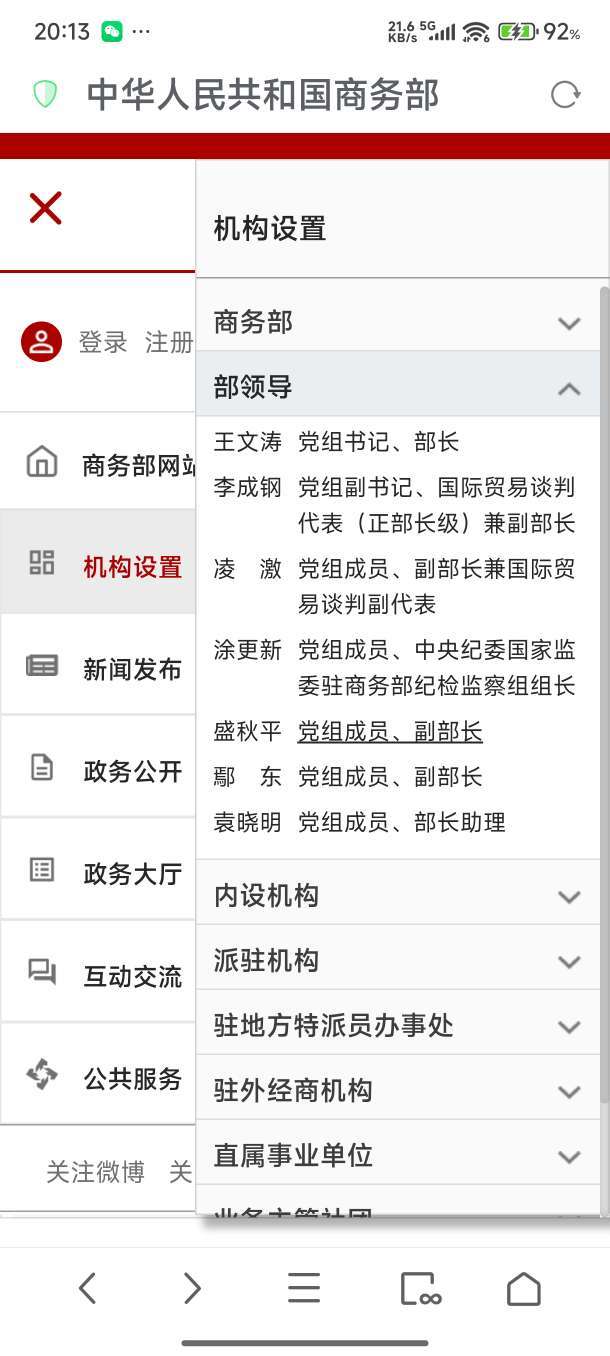Screen dimensions: 610x1356
Task: Open the browser home page button
Action: (523, 1288)
